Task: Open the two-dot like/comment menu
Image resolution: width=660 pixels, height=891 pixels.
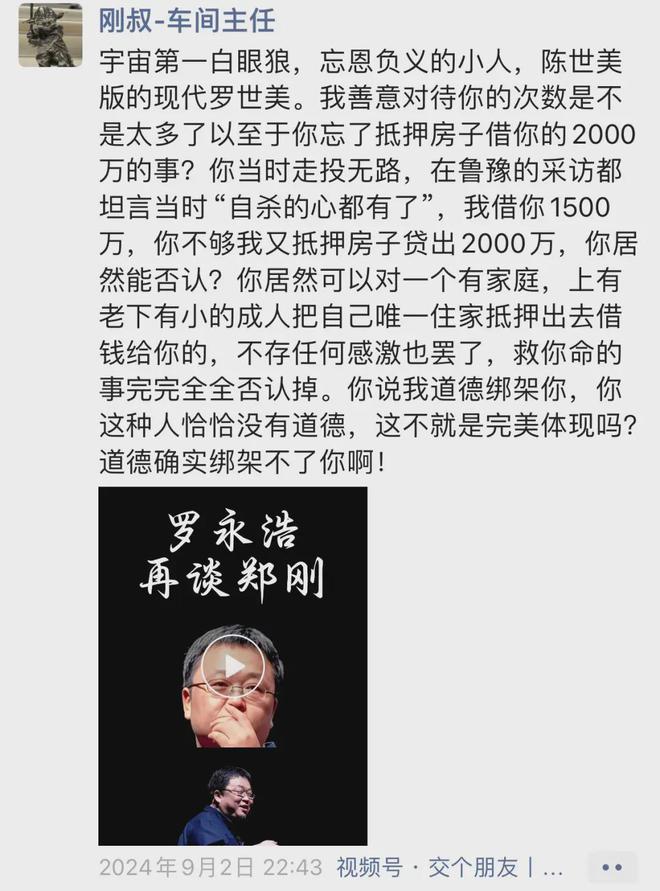Action: (612, 867)
